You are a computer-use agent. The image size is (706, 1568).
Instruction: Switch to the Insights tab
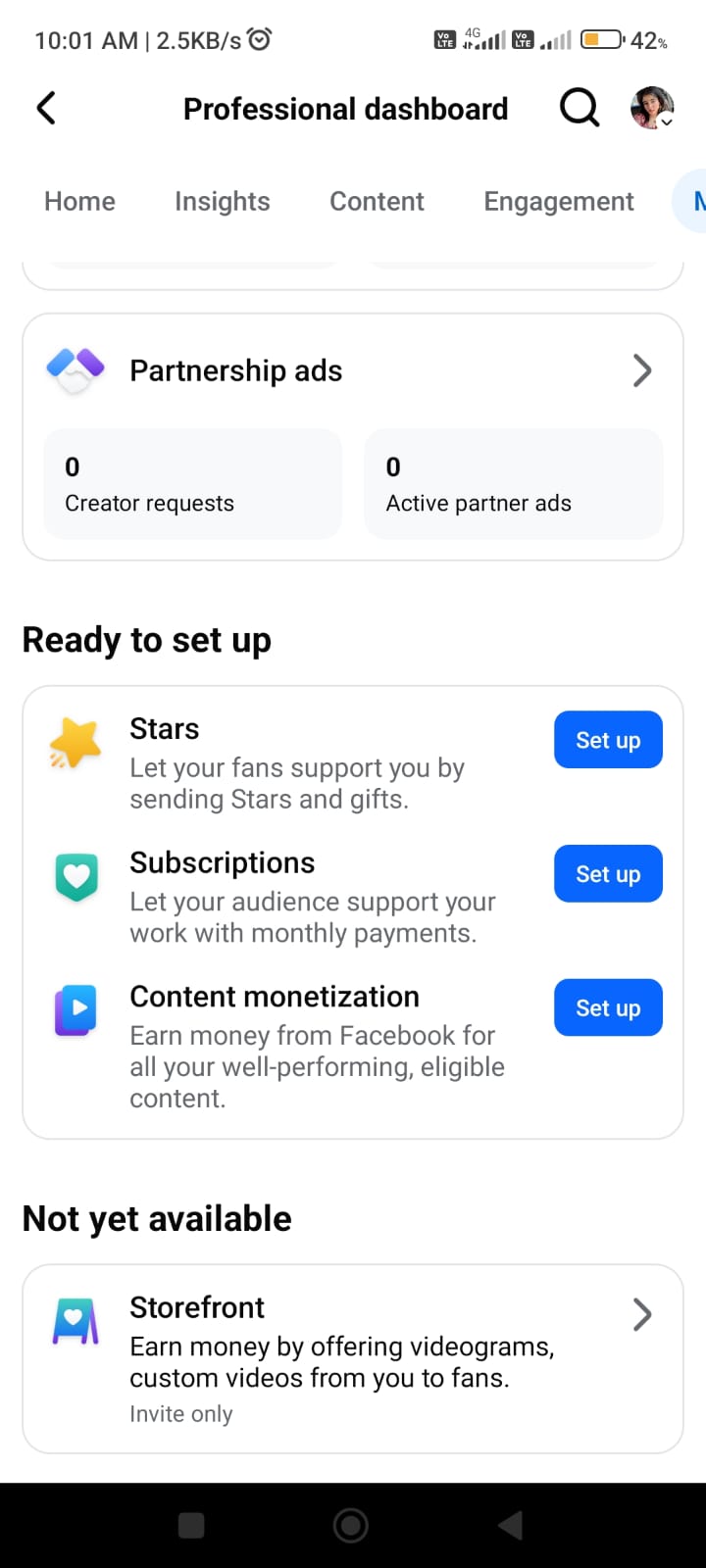point(222,201)
